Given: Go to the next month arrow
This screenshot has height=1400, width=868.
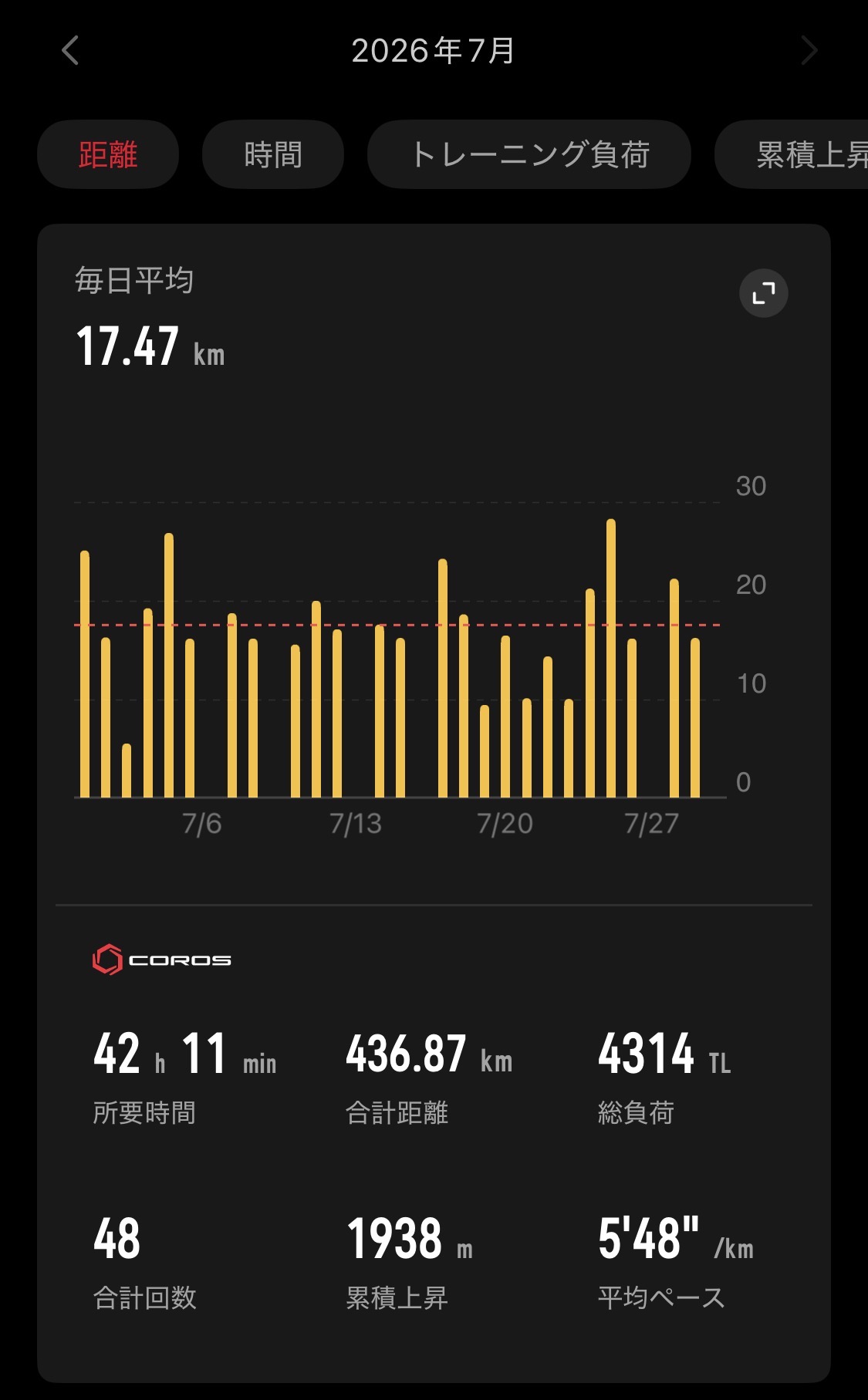Looking at the screenshot, I should point(809,51).
